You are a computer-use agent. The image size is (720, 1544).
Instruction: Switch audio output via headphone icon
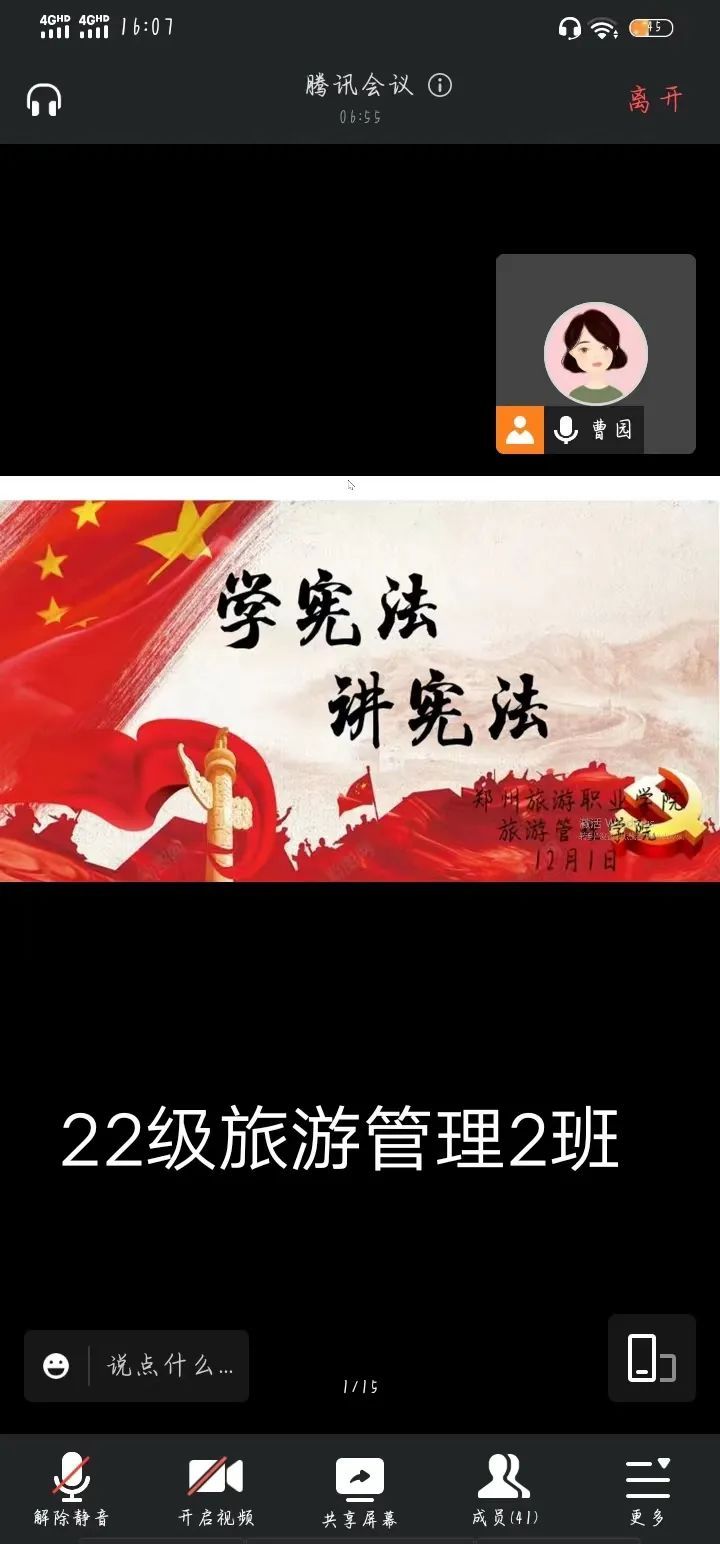[44, 100]
